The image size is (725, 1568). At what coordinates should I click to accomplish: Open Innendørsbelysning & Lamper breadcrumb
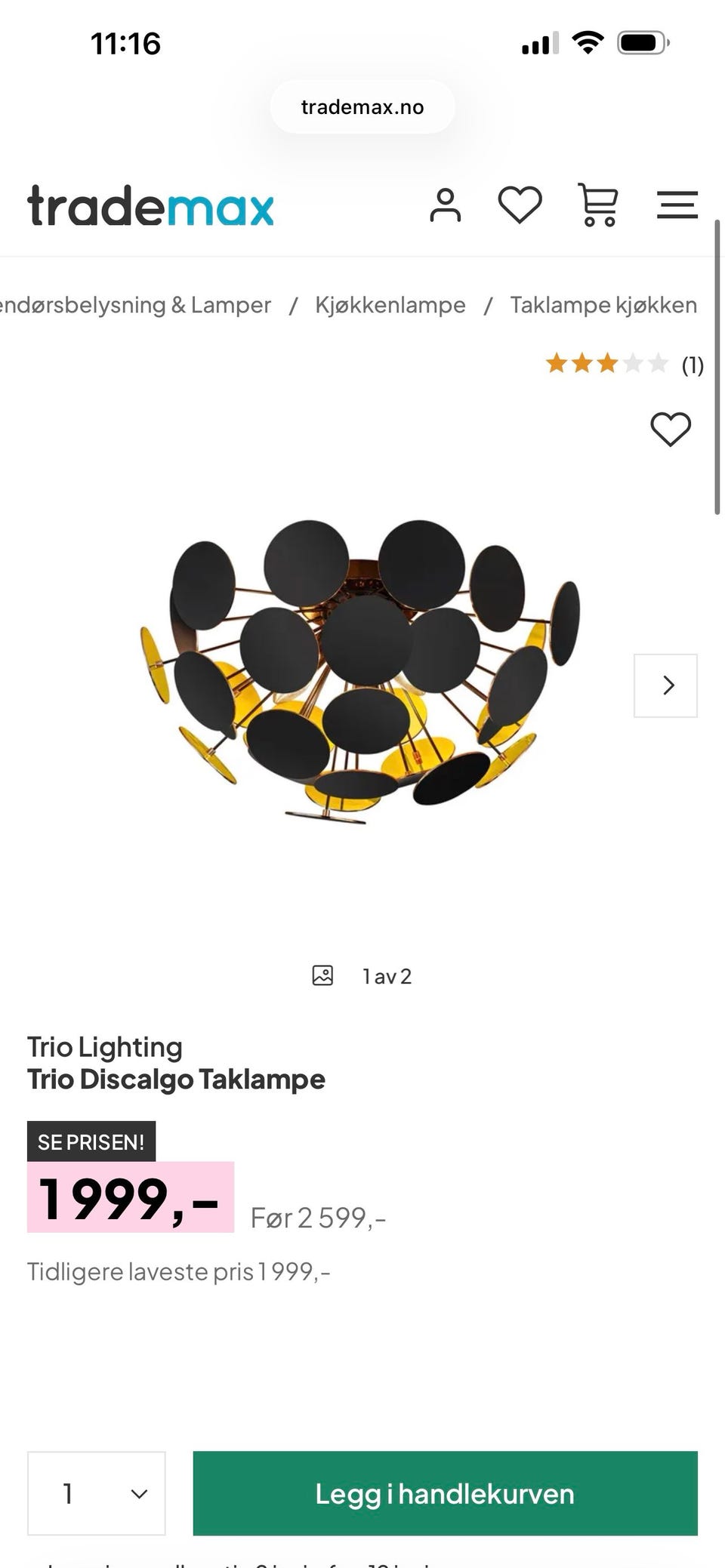[135, 305]
